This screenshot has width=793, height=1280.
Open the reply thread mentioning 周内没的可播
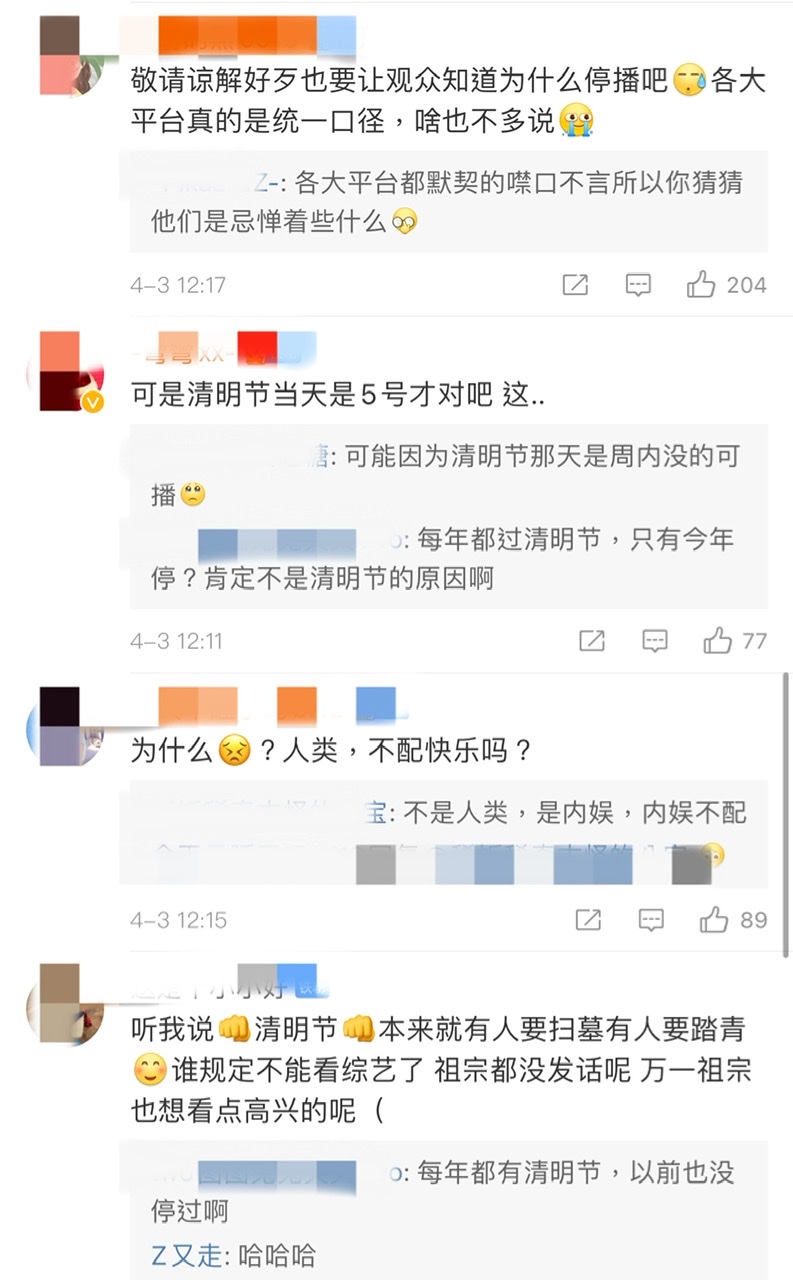pyautogui.click(x=448, y=474)
